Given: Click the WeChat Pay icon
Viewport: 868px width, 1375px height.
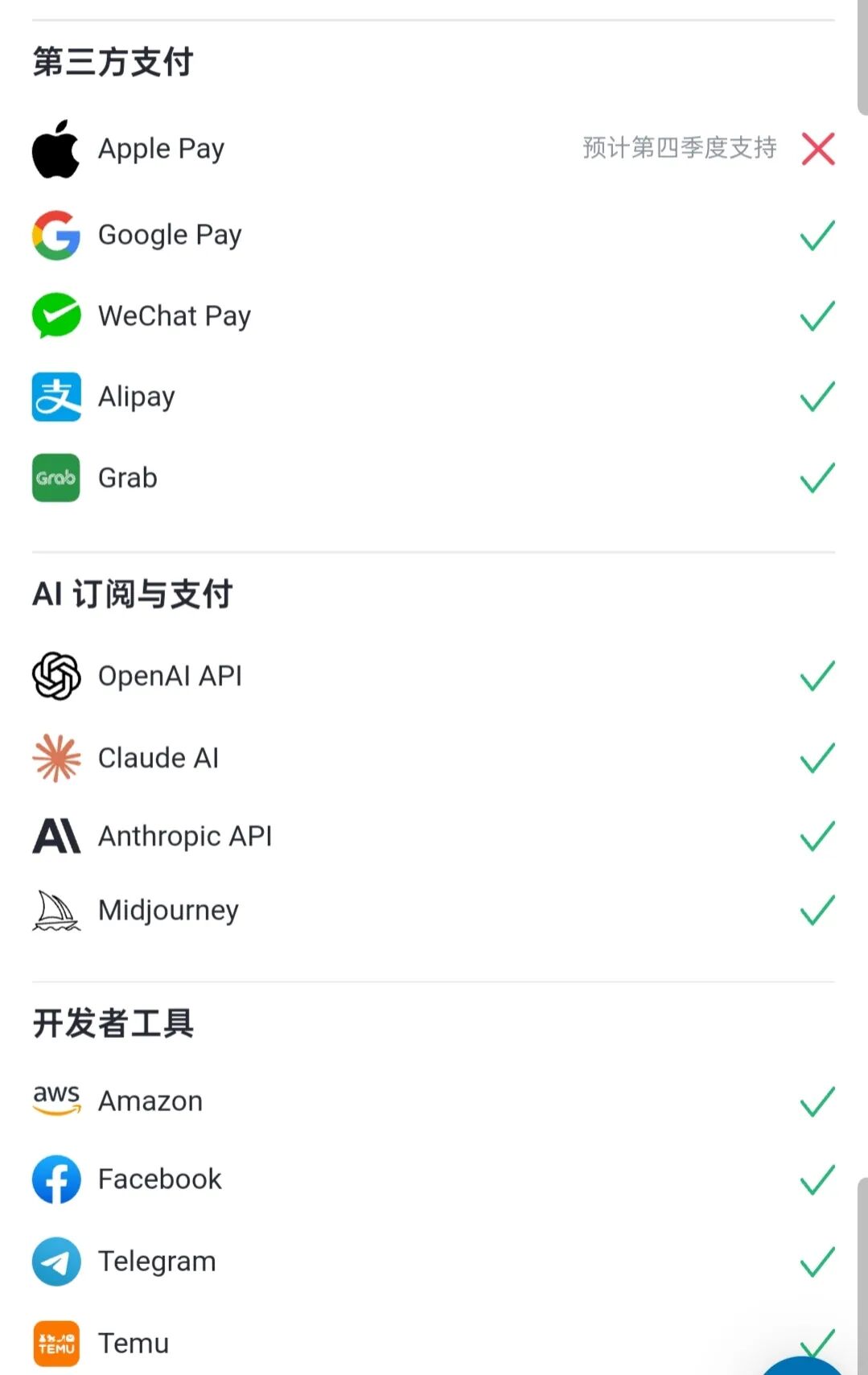Looking at the screenshot, I should (55, 315).
